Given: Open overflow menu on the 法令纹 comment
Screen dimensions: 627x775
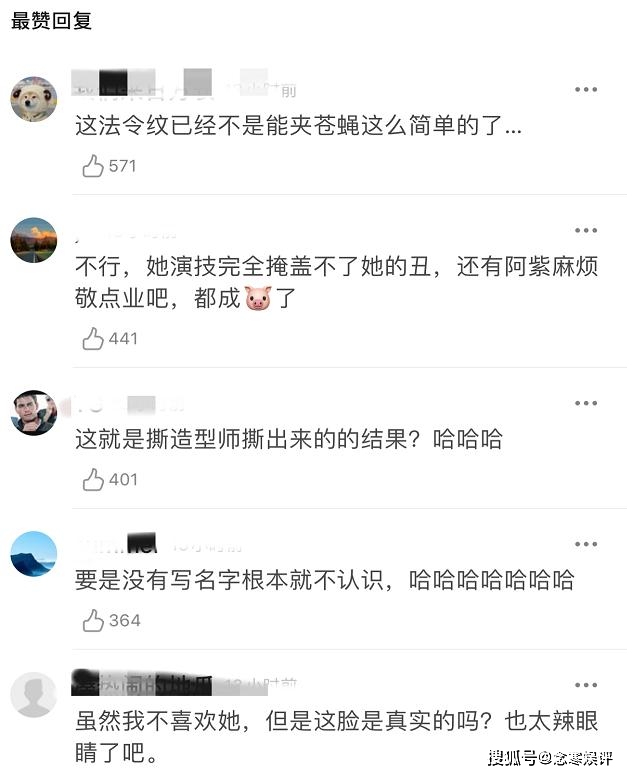Looking at the screenshot, I should [586, 90].
